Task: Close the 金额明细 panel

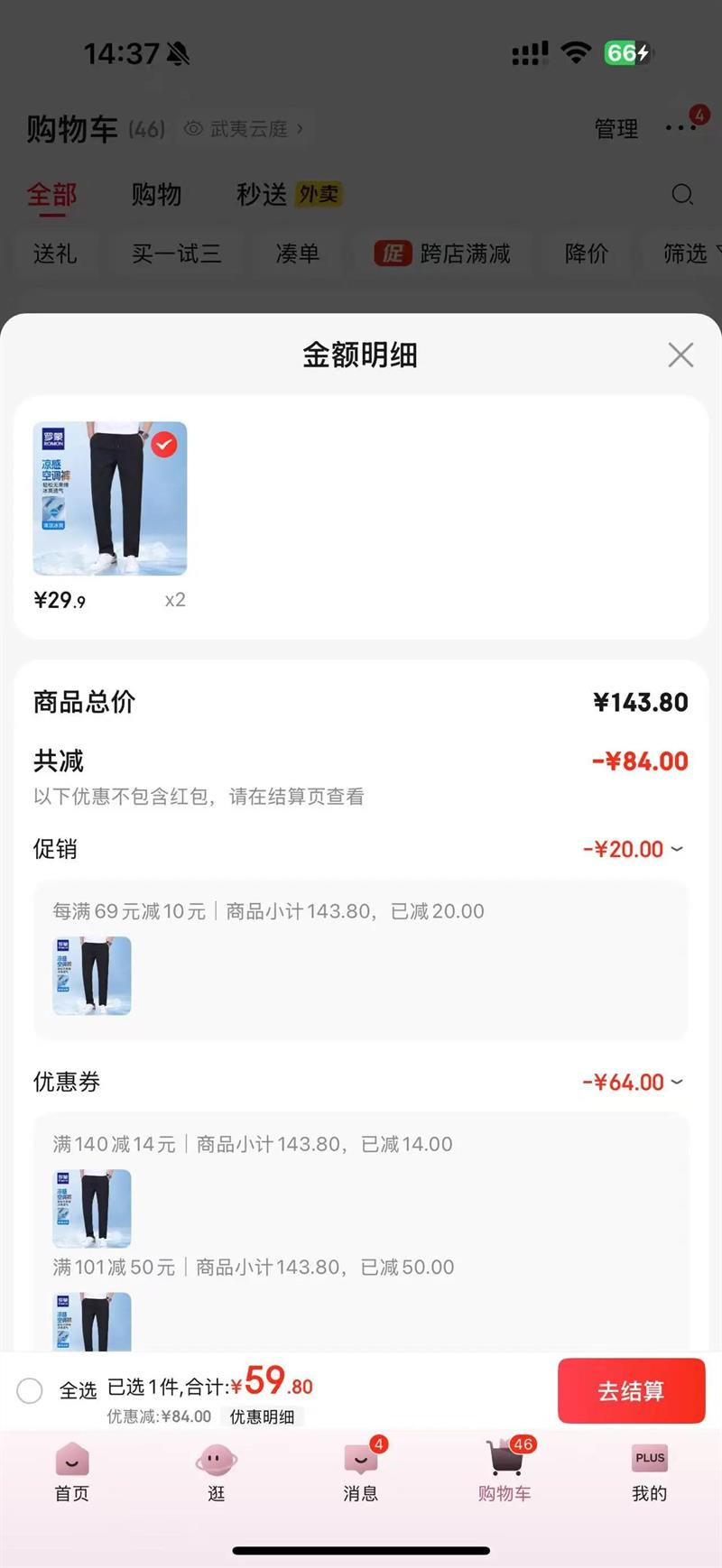Action: (680, 355)
